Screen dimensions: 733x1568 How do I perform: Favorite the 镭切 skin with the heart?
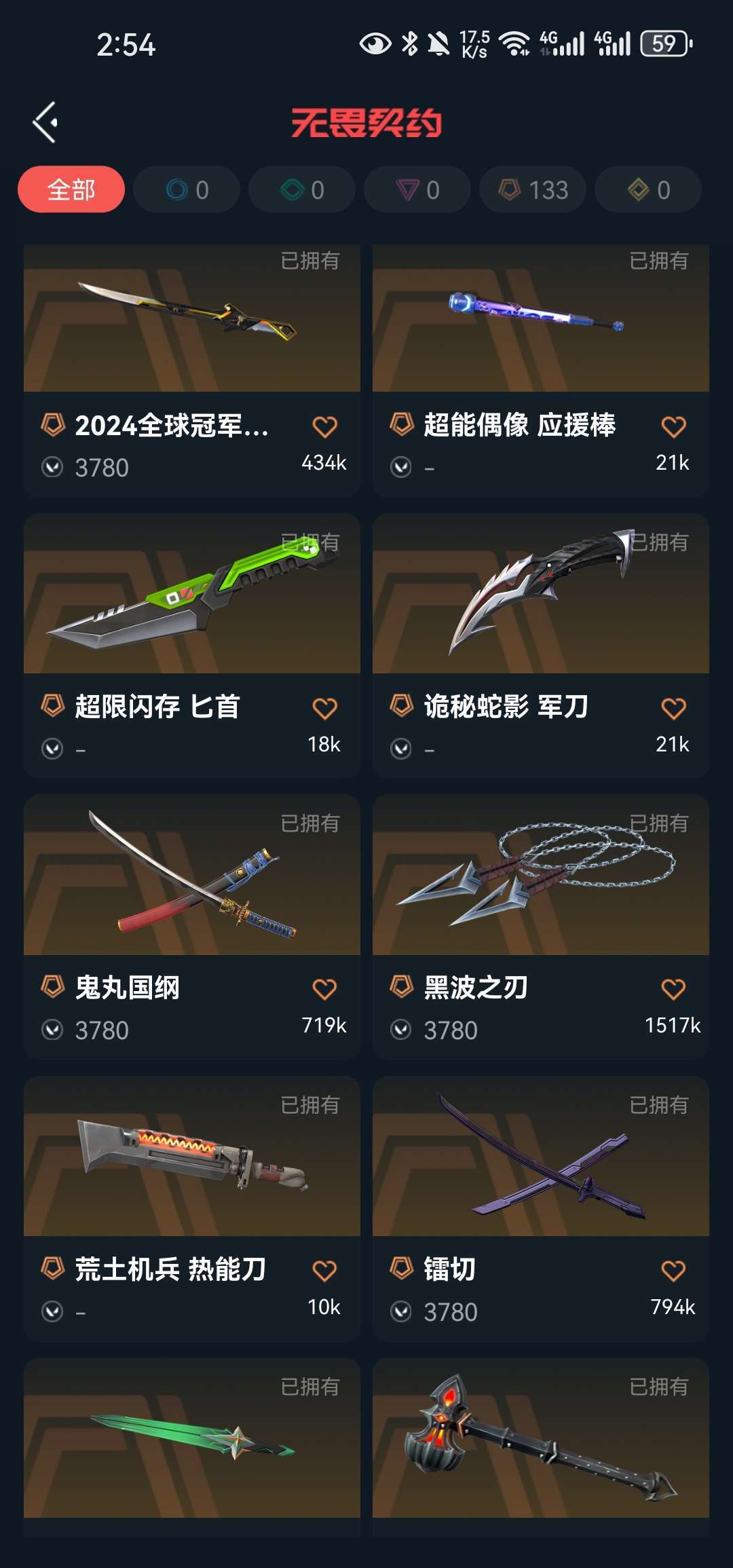click(x=673, y=1271)
